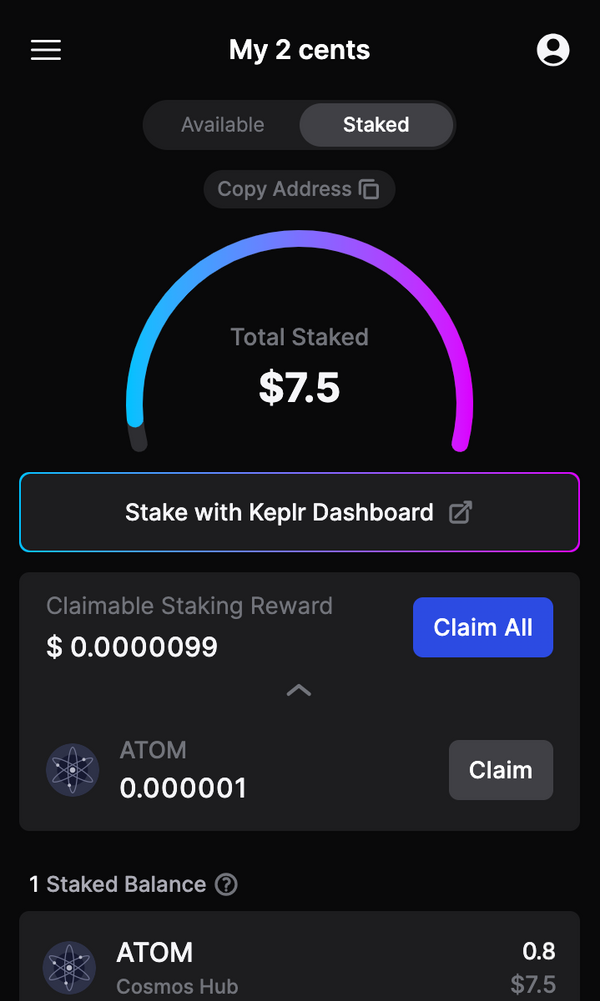Select the Staked tab

coord(376,125)
